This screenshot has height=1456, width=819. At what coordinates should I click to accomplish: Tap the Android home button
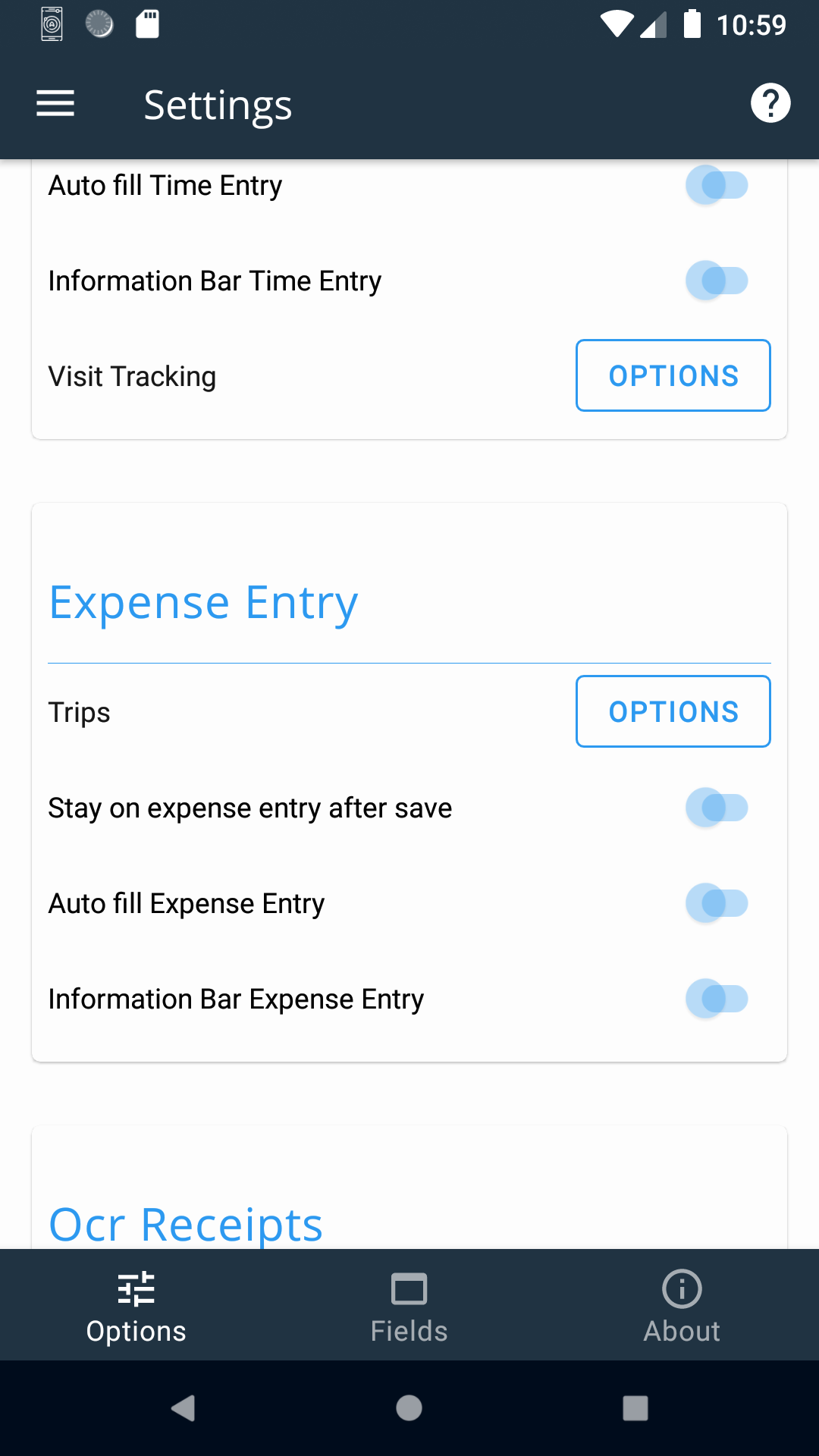[408, 1407]
